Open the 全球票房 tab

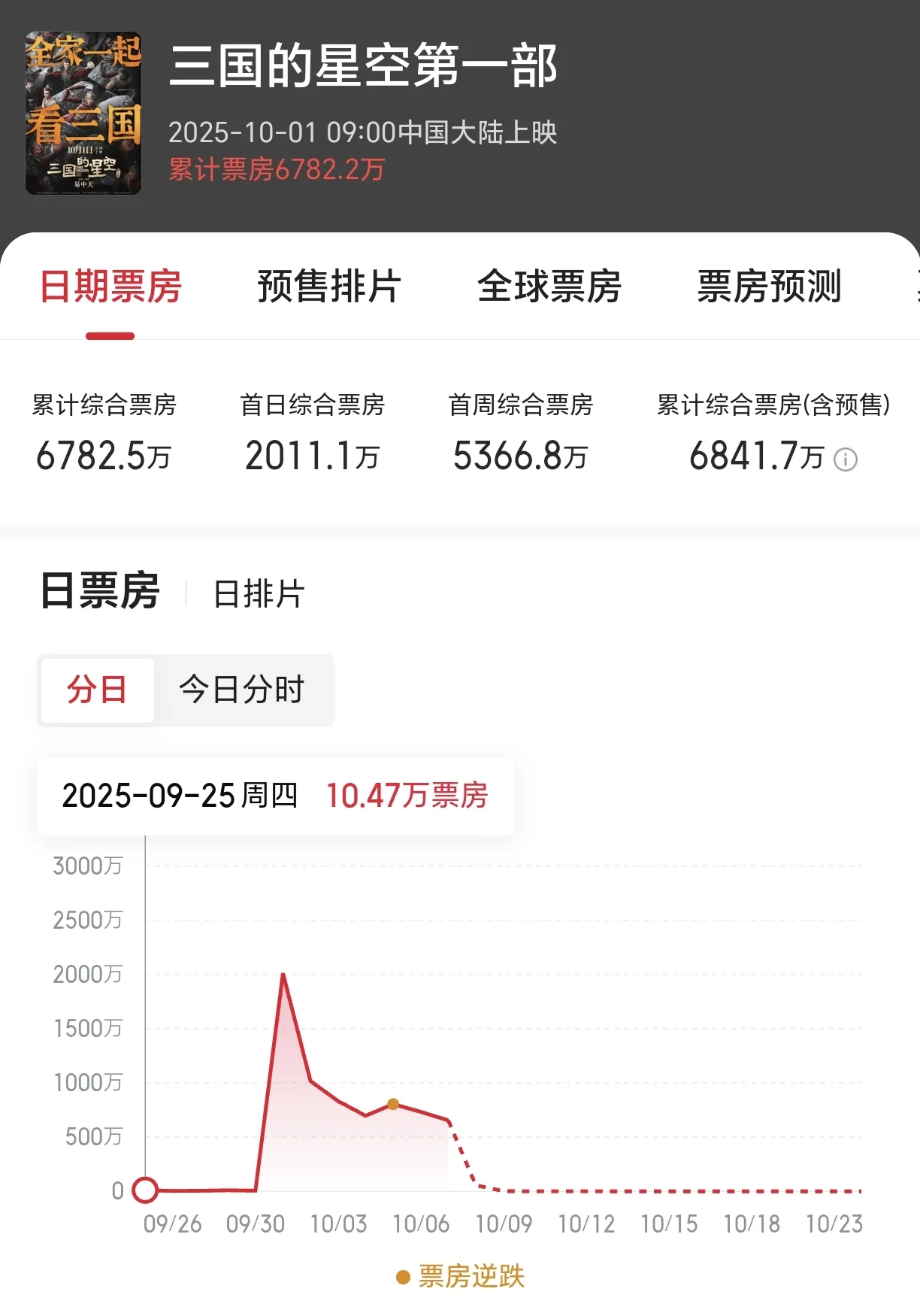[x=549, y=287]
